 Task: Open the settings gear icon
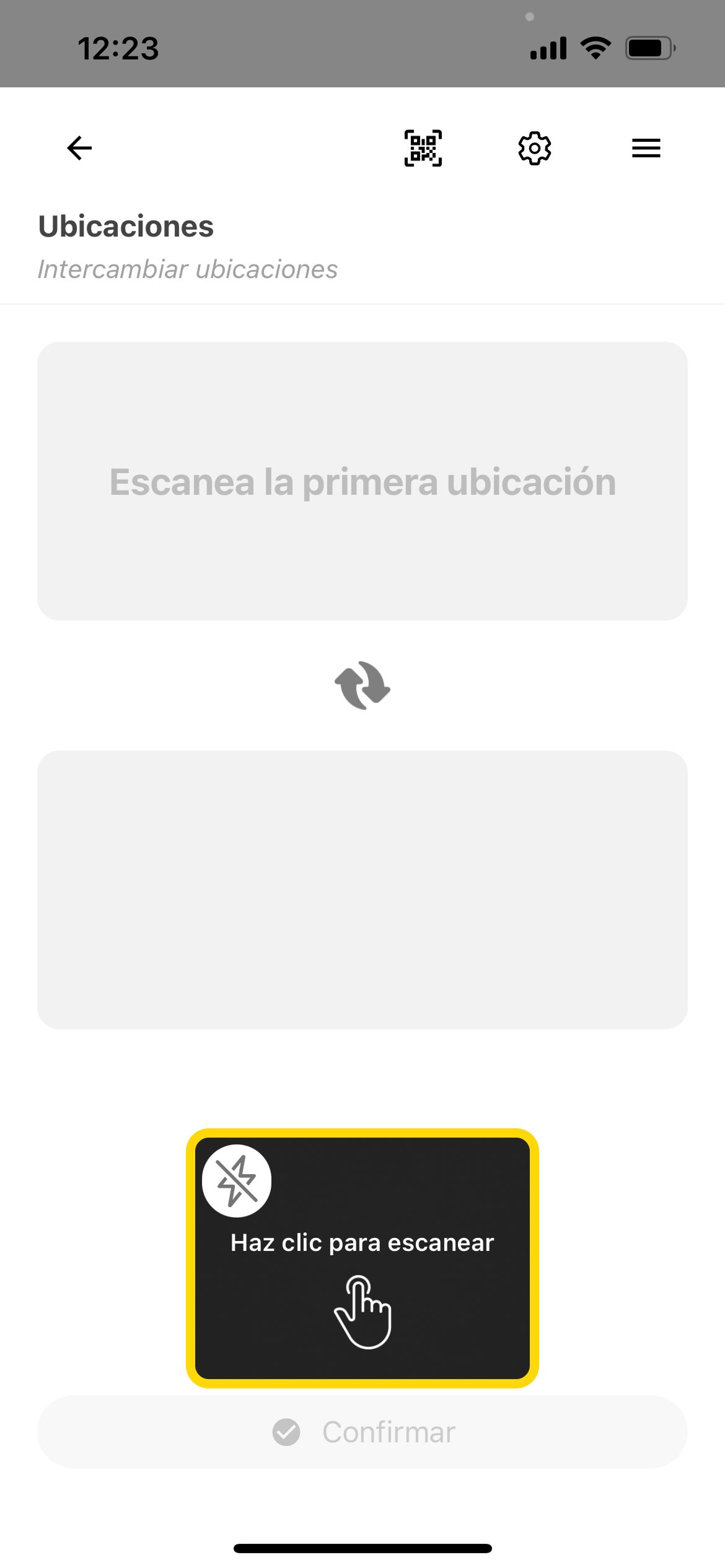[535, 147]
